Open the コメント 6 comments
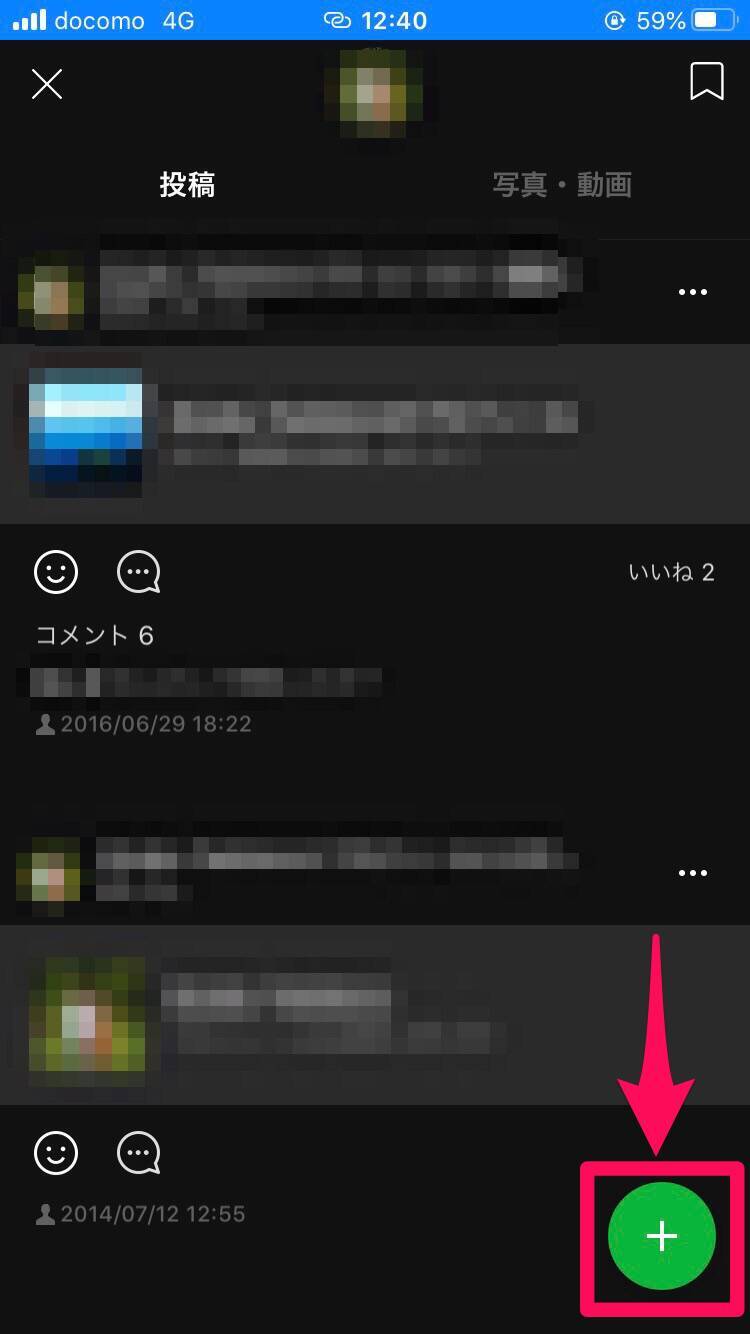 point(95,635)
